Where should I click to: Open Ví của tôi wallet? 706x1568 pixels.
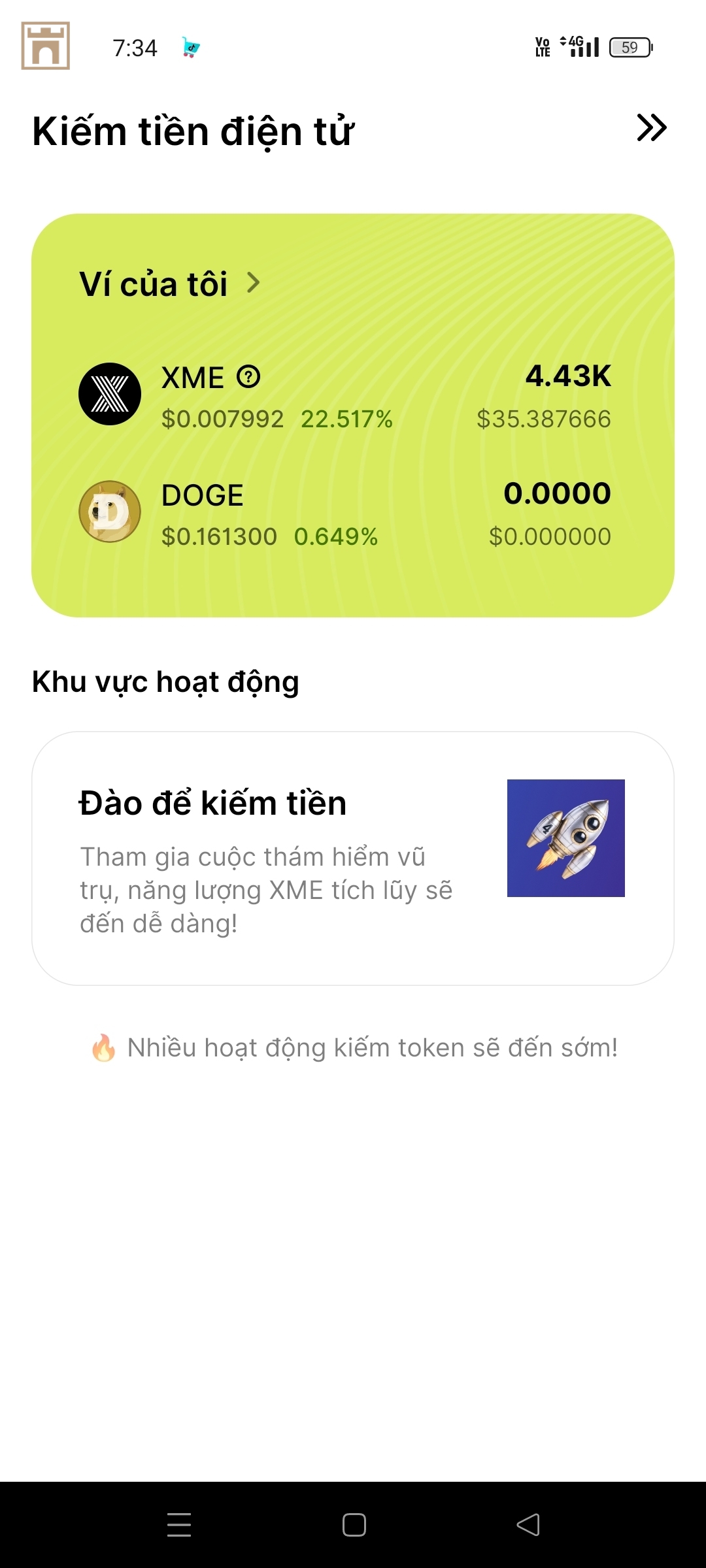point(170,284)
